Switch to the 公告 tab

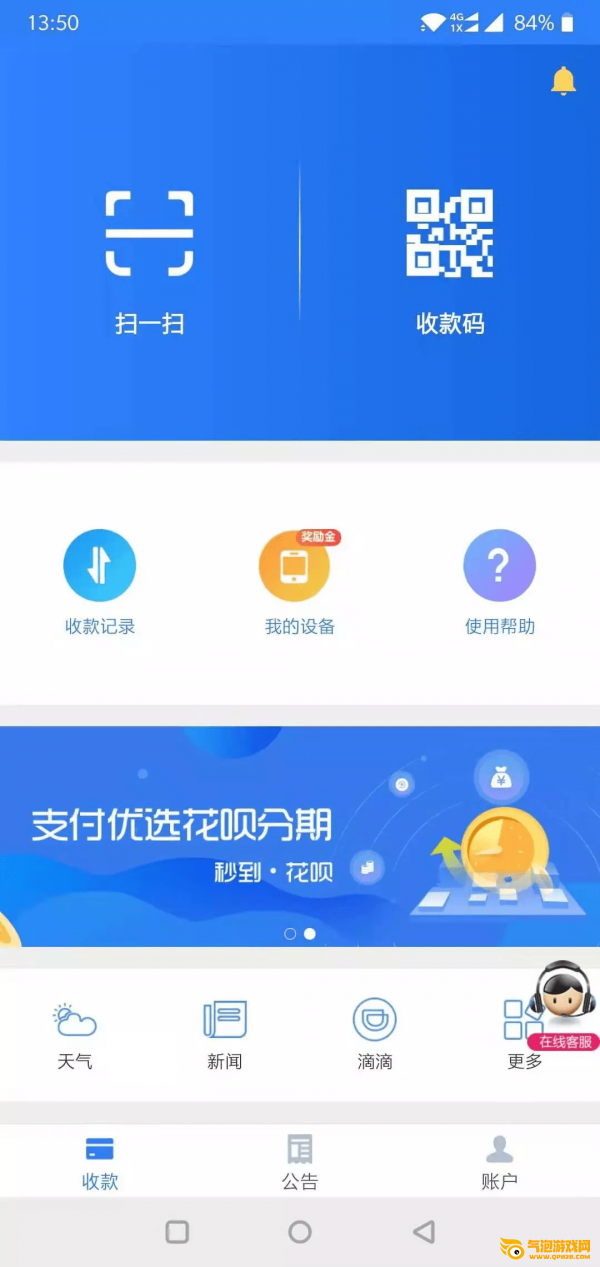pyautogui.click(x=300, y=1162)
